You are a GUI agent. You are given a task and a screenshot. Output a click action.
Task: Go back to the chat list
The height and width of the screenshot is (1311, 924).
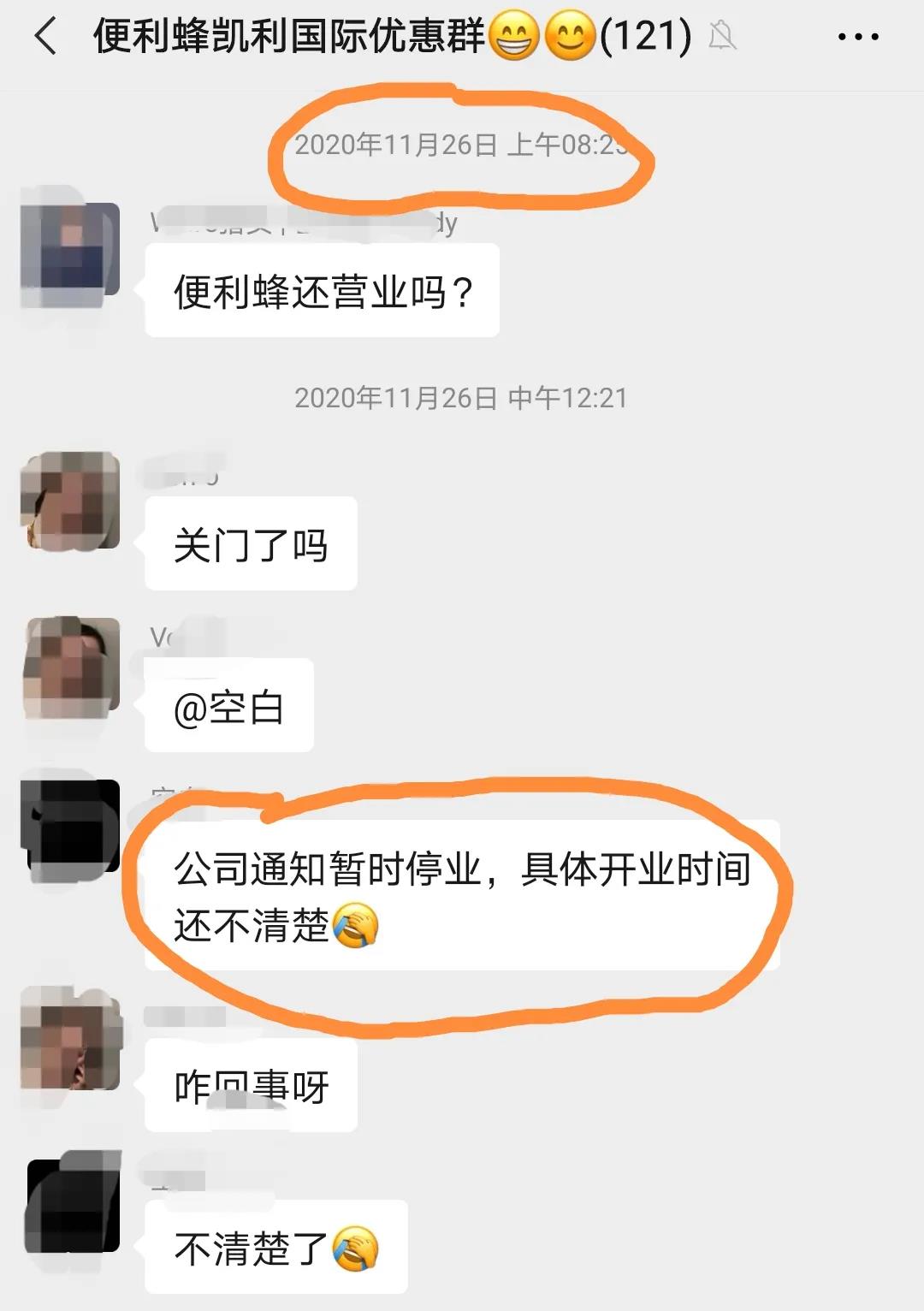click(x=44, y=37)
